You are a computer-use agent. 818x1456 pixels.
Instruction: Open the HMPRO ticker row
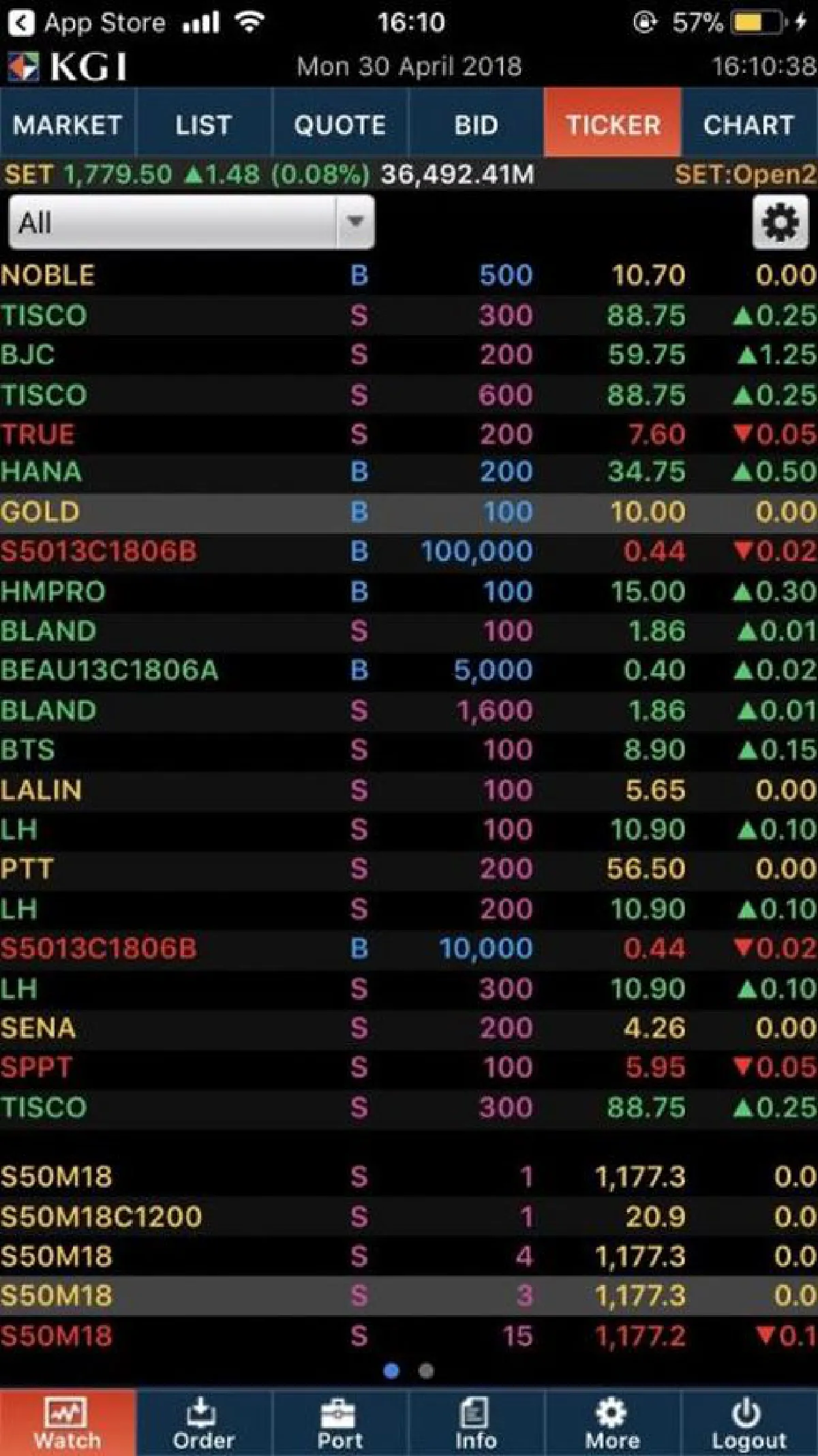pos(409,591)
